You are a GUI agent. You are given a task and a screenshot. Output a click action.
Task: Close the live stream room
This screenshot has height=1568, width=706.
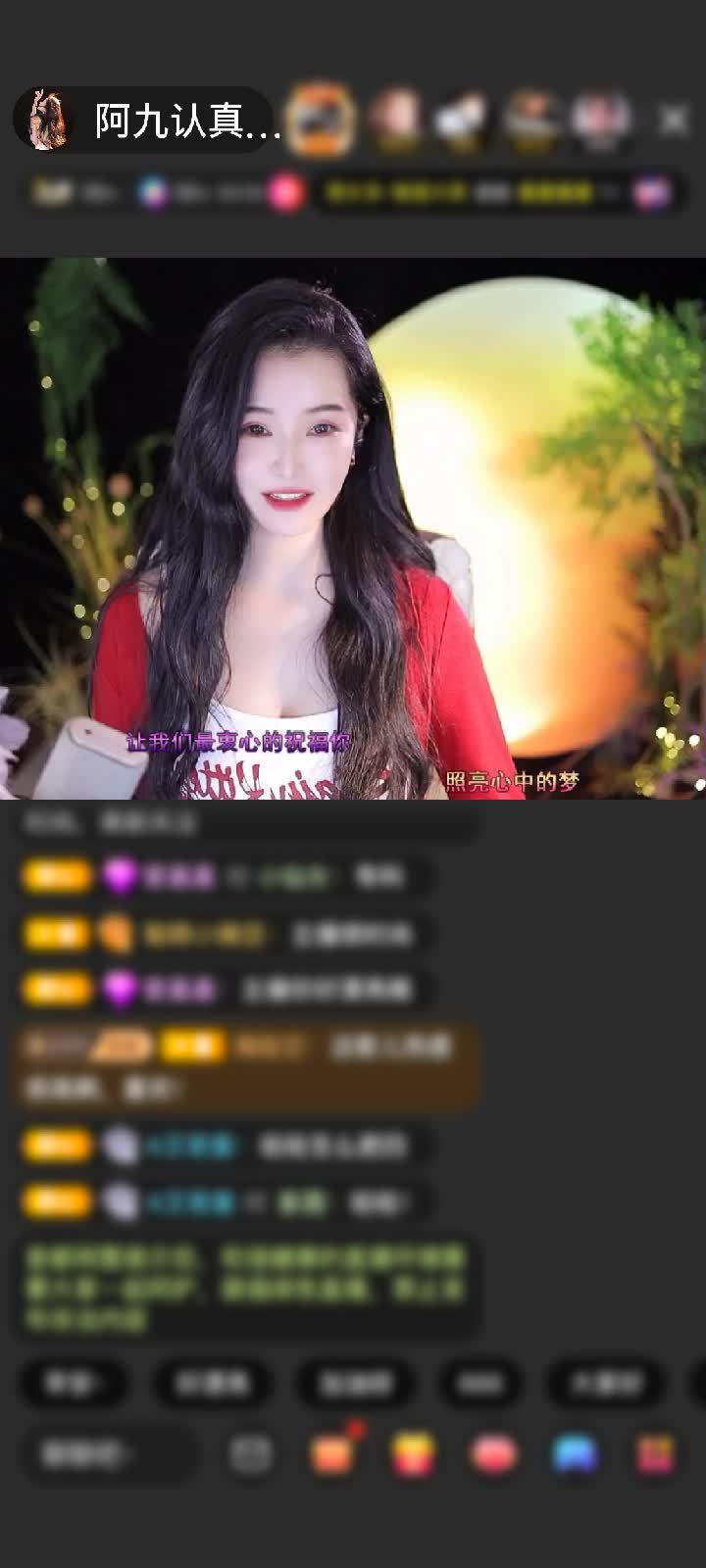673,120
